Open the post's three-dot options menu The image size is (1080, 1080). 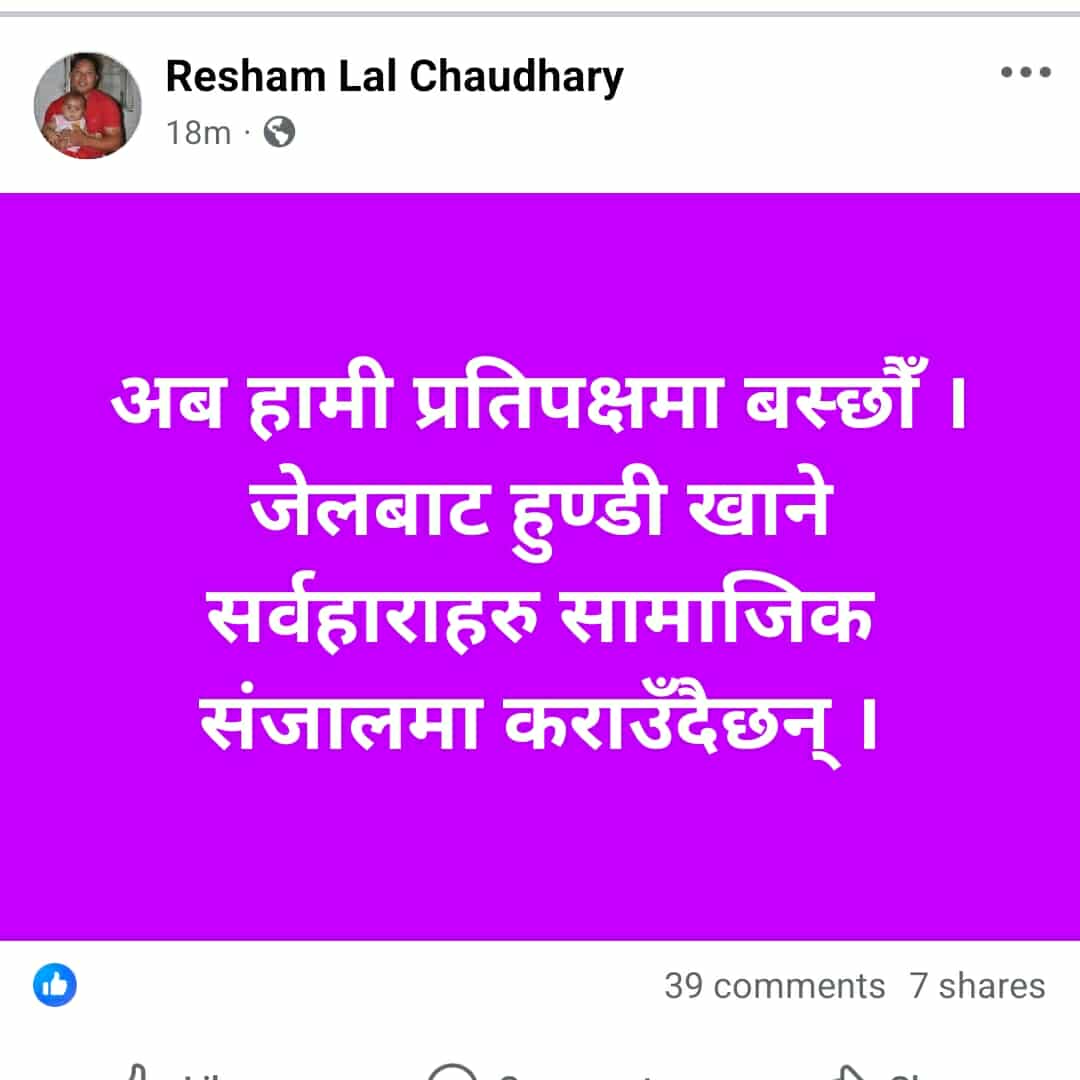point(1025,73)
